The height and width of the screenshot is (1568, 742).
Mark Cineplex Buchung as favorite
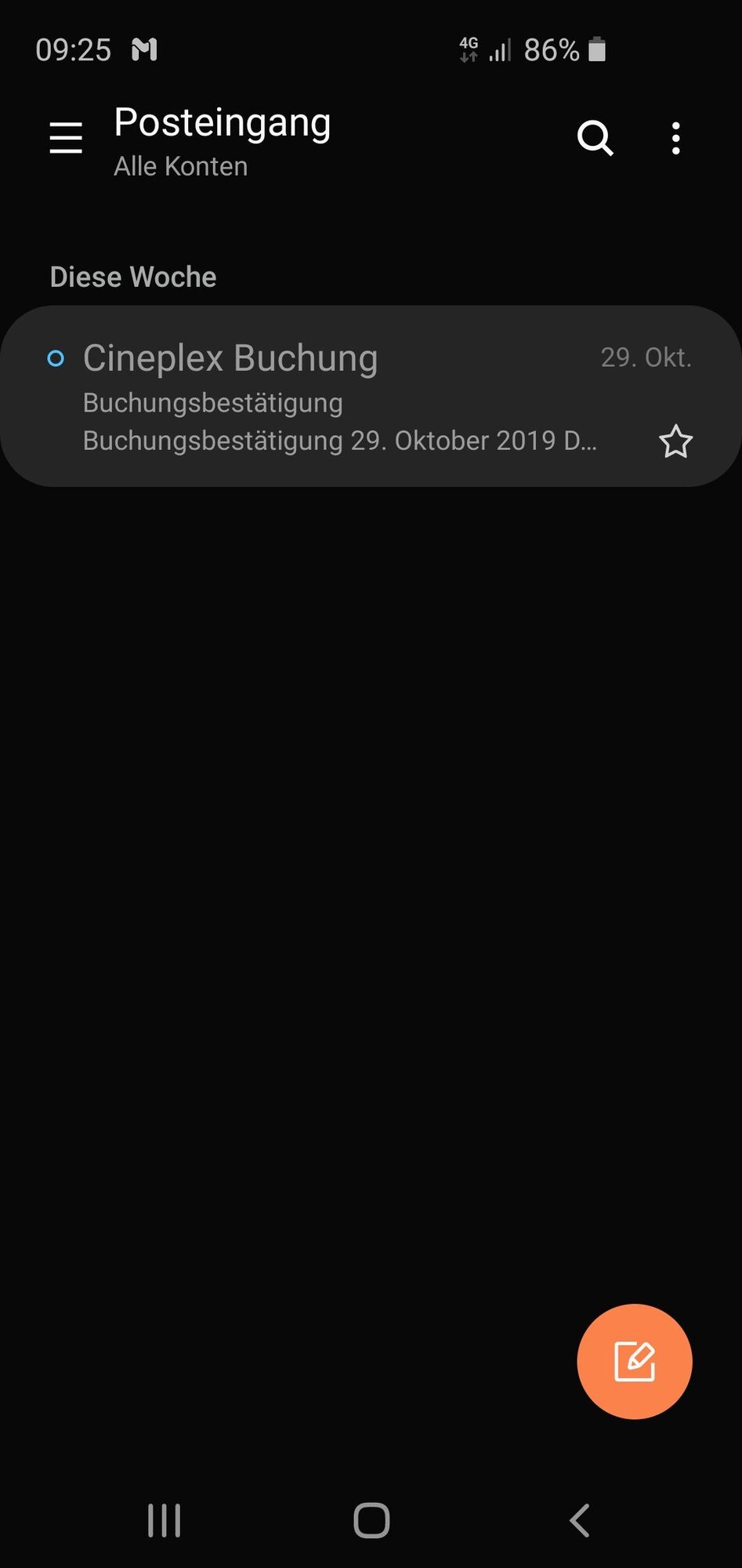[675, 441]
